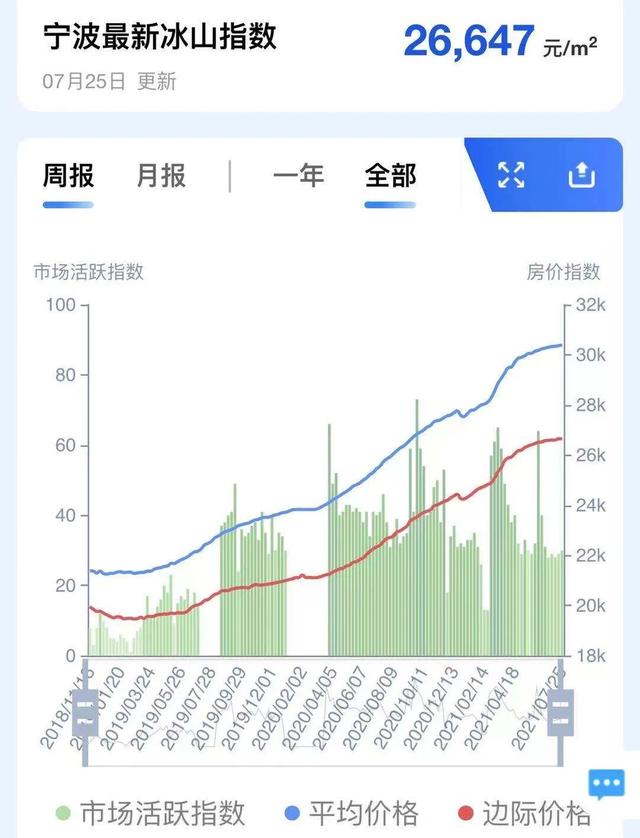Switch to the 月报 tab
Image resolution: width=640 pixels, height=838 pixels.
pyautogui.click(x=161, y=176)
